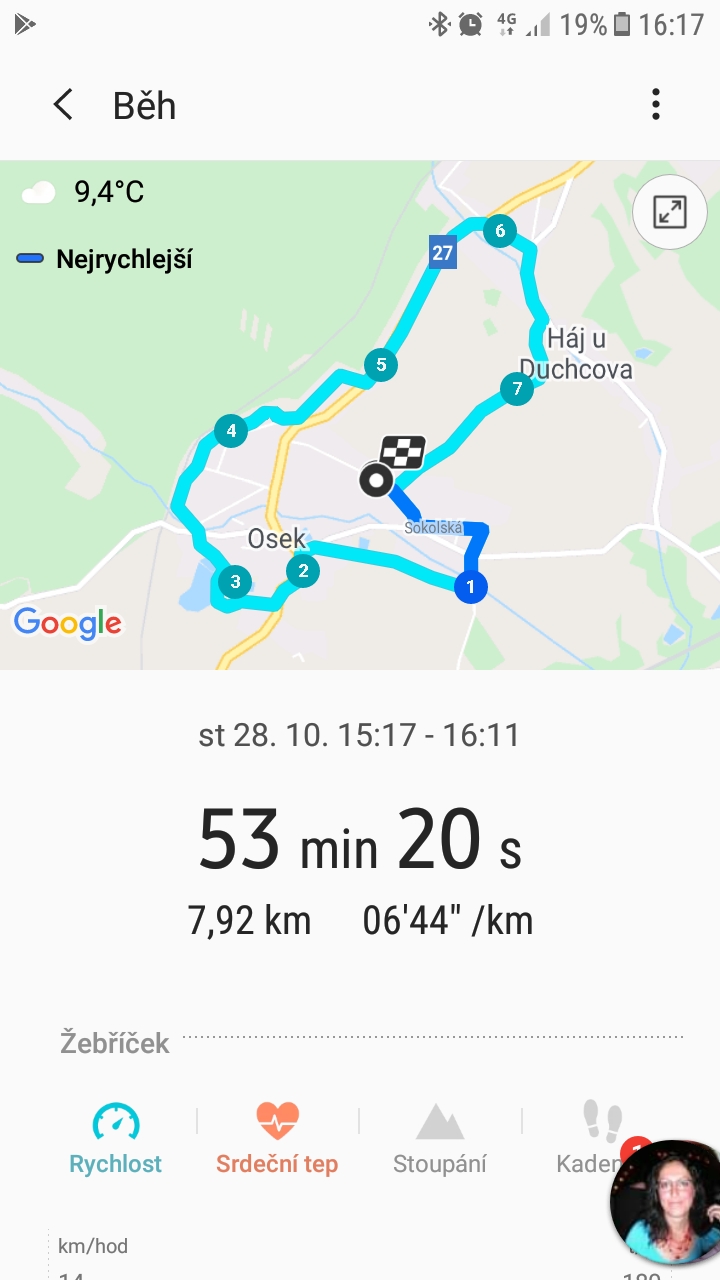
Task: Show the Stoupání chart tab
Action: 440,1139
